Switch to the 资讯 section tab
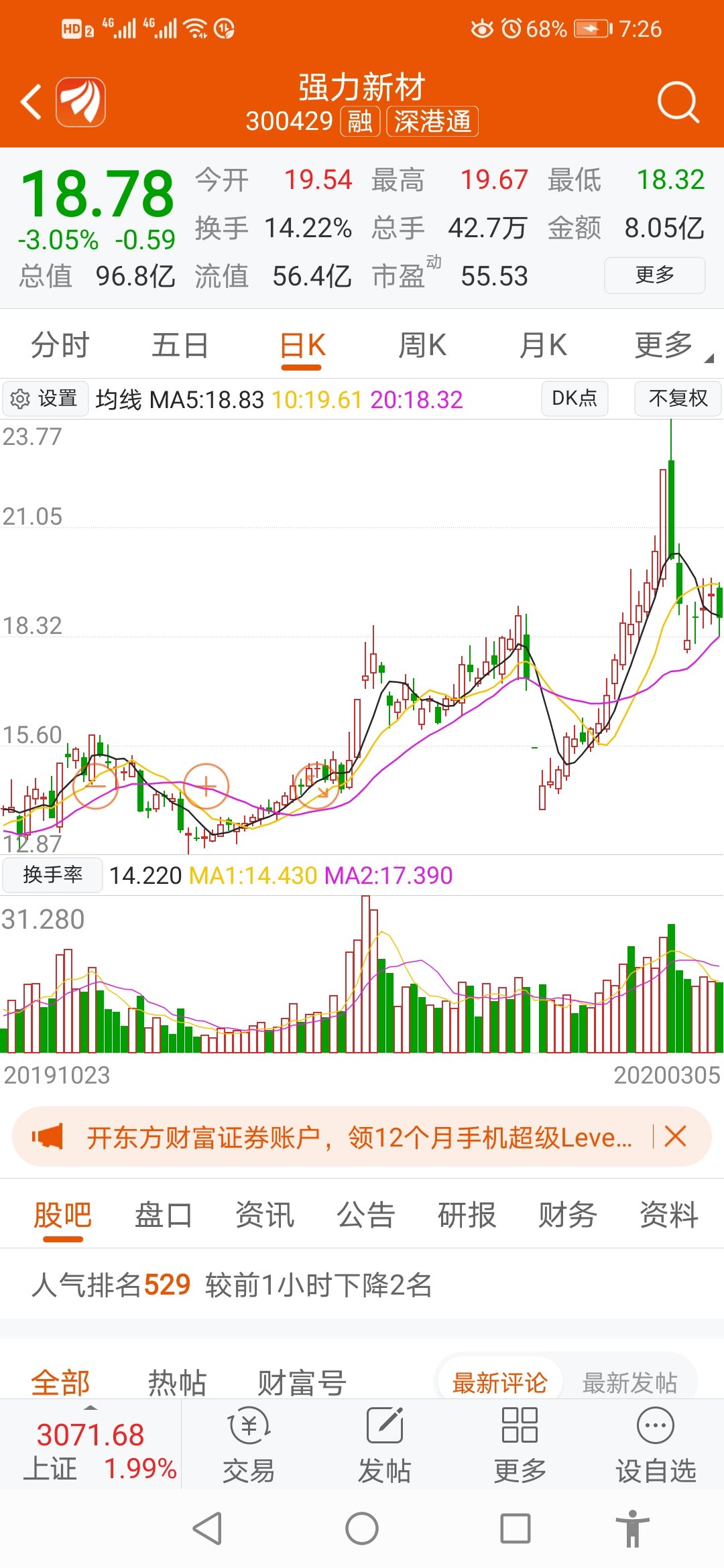The image size is (724, 1568). [x=265, y=1215]
